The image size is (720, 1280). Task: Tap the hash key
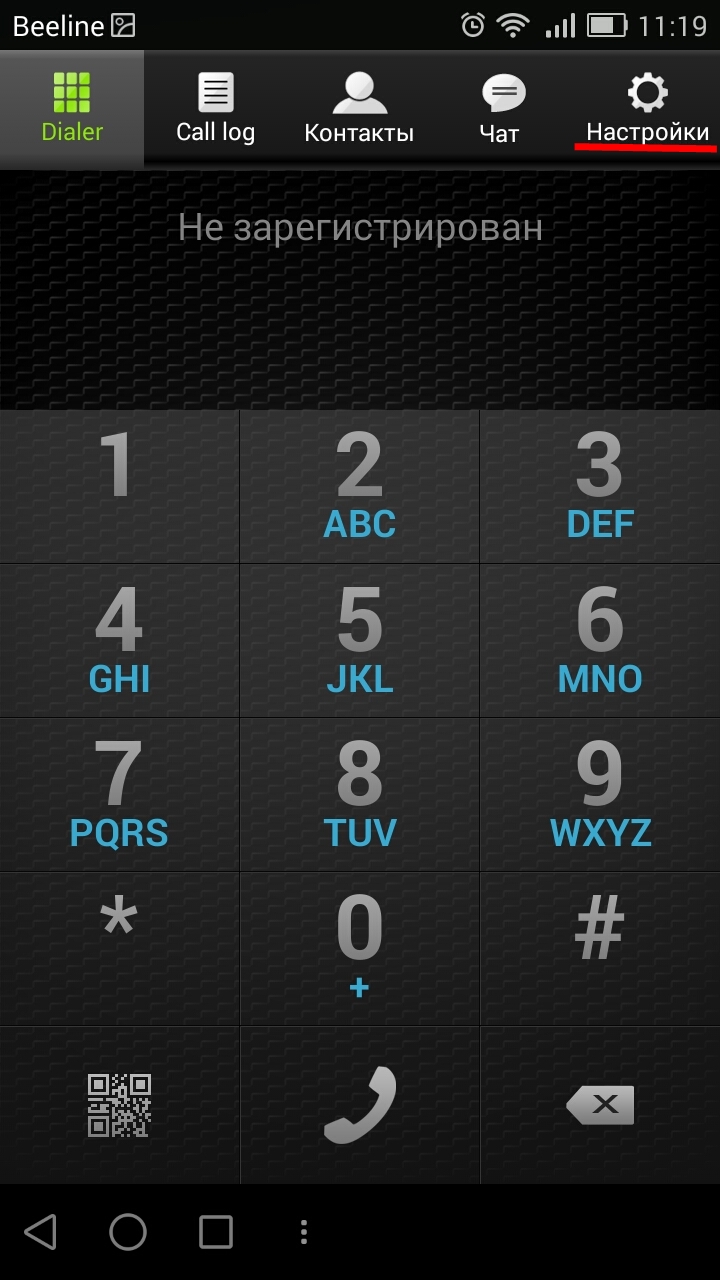(600, 948)
